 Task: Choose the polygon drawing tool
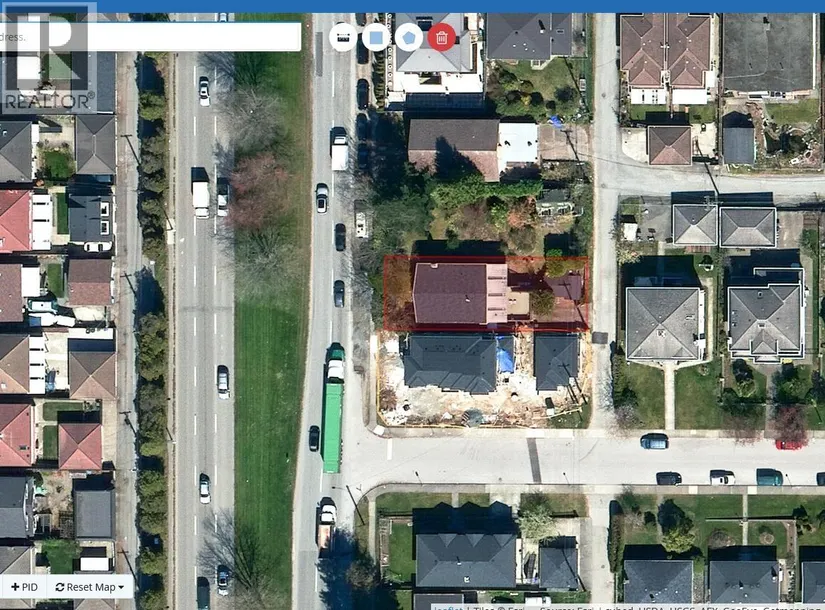[x=408, y=38]
